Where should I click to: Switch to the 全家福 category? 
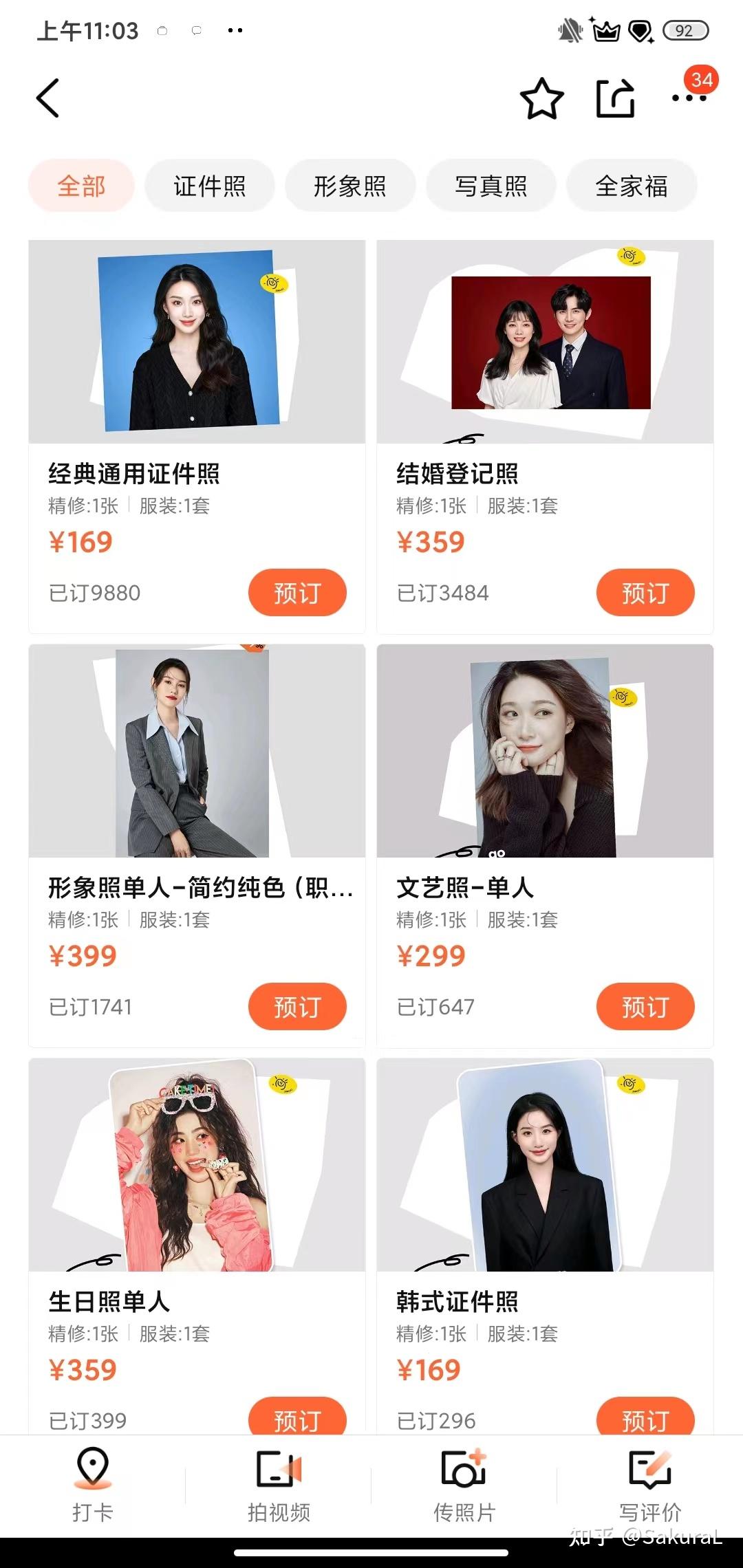632,186
